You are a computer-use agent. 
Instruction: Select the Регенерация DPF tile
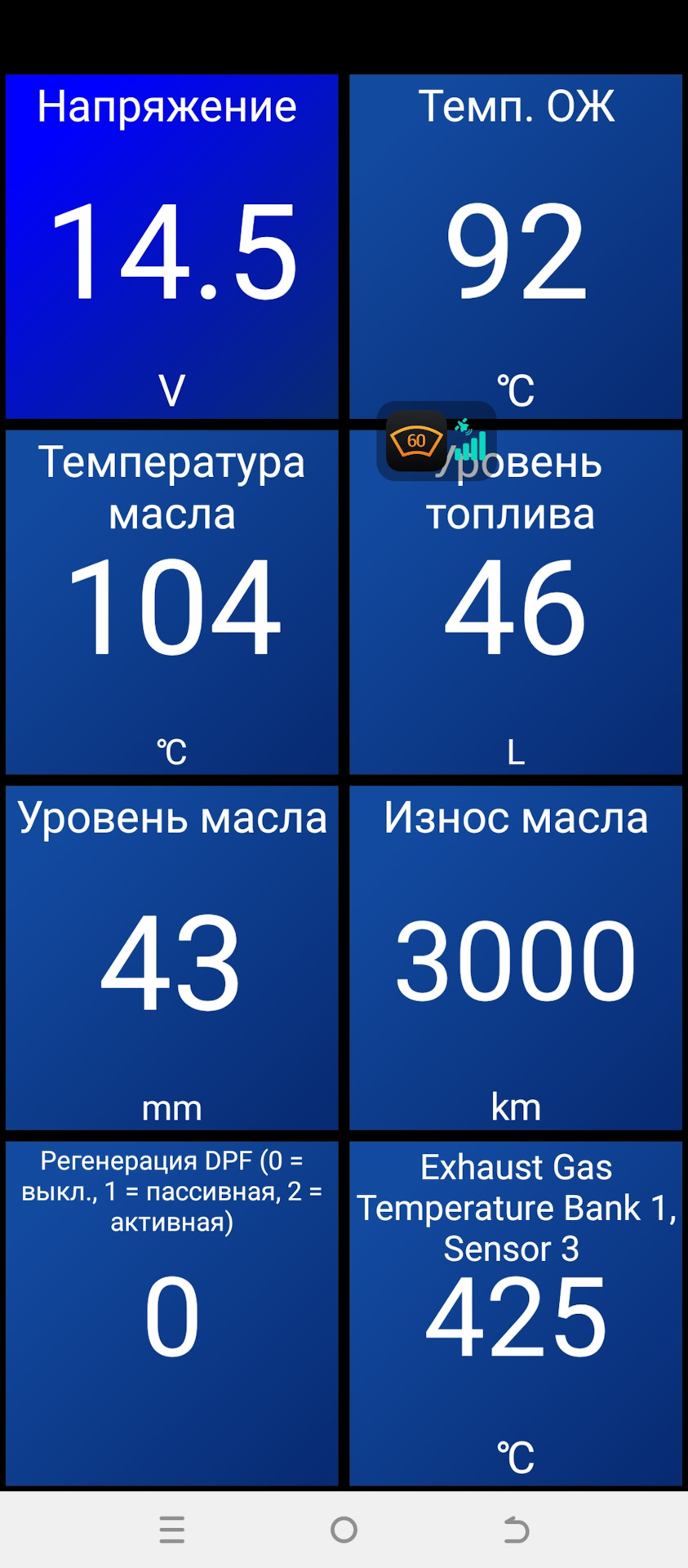point(171,1313)
